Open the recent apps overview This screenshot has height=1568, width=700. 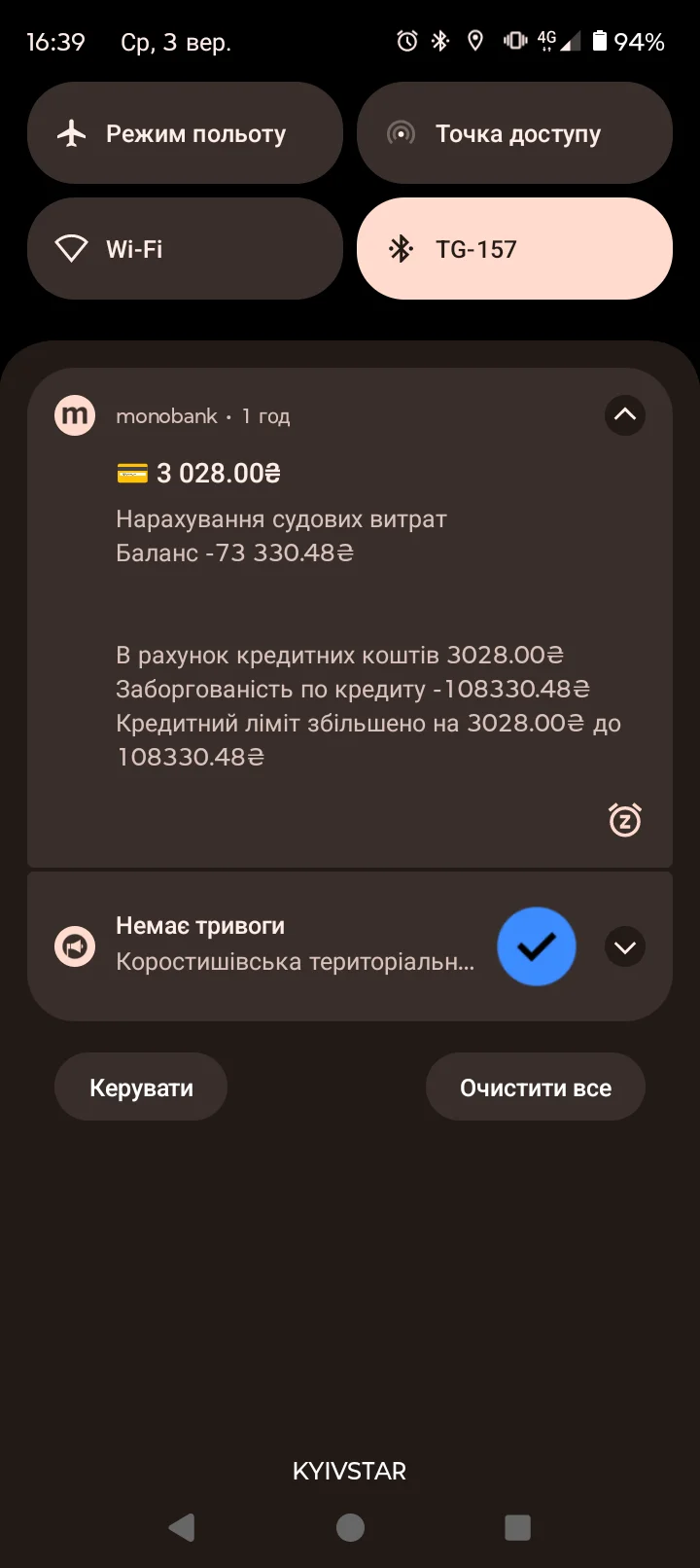(x=517, y=1527)
